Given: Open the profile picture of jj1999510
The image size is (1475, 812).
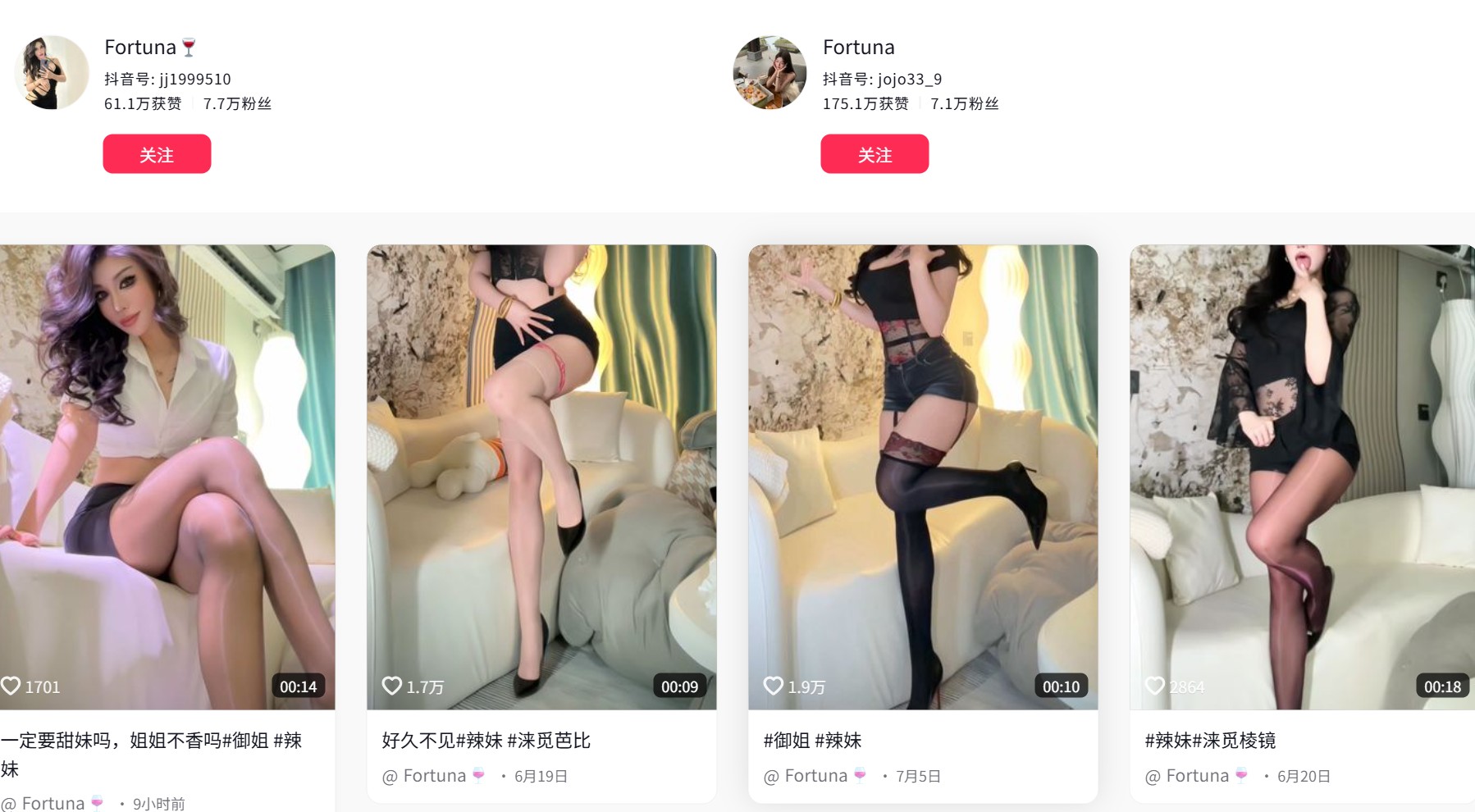Looking at the screenshot, I should tap(52, 72).
